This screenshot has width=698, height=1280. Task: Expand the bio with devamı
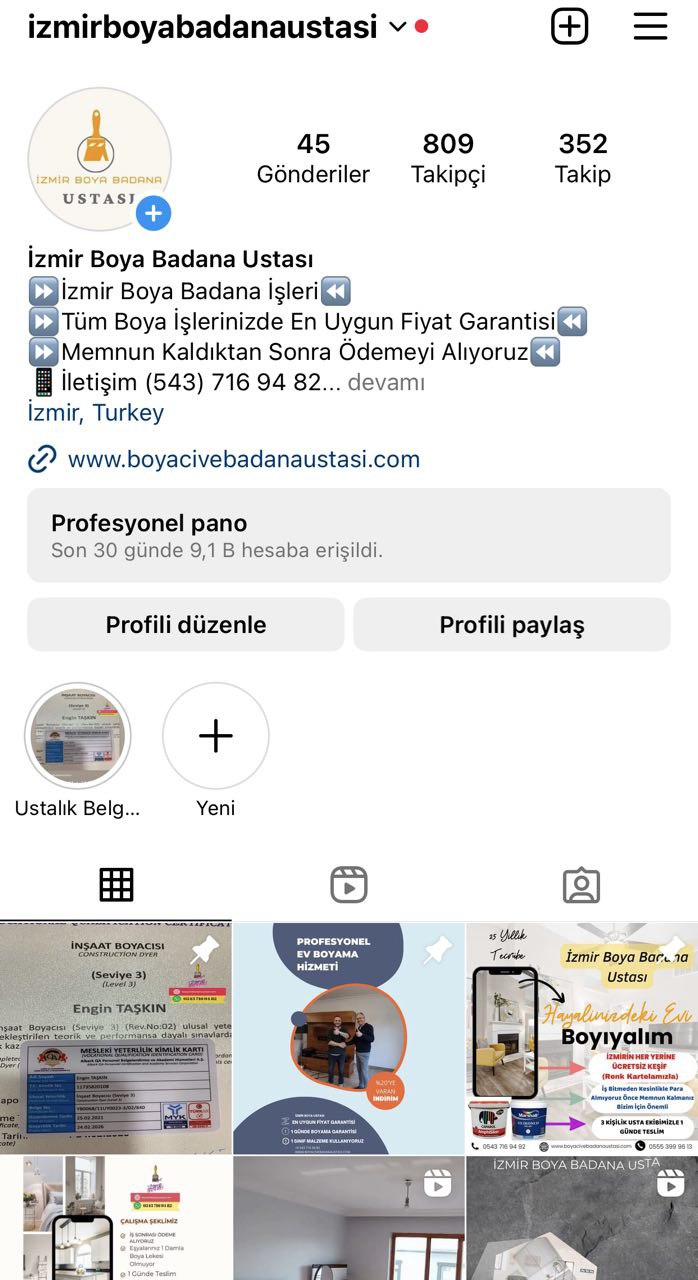tap(386, 382)
